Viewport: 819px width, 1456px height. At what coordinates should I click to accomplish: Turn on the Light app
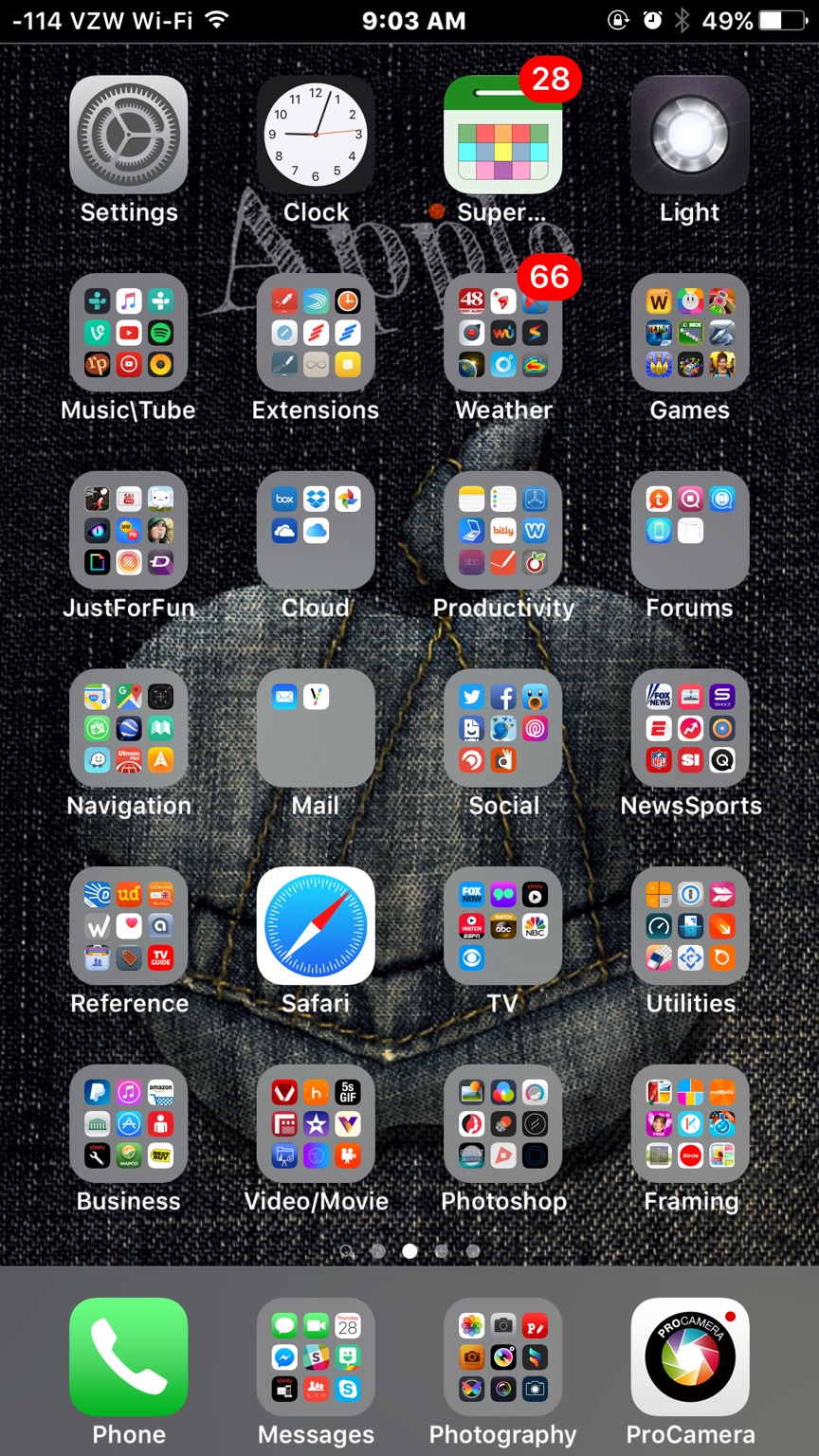coord(690,135)
